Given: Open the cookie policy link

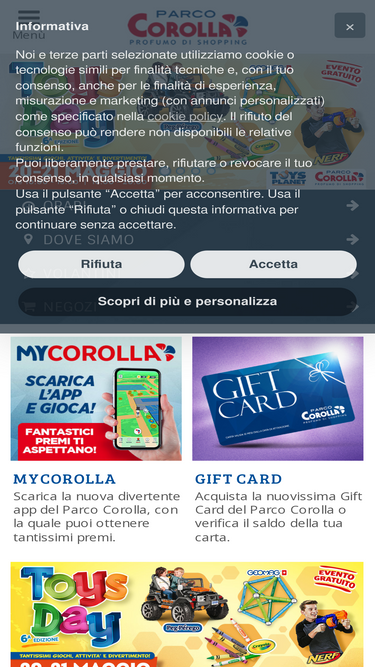Looking at the screenshot, I should (185, 116).
